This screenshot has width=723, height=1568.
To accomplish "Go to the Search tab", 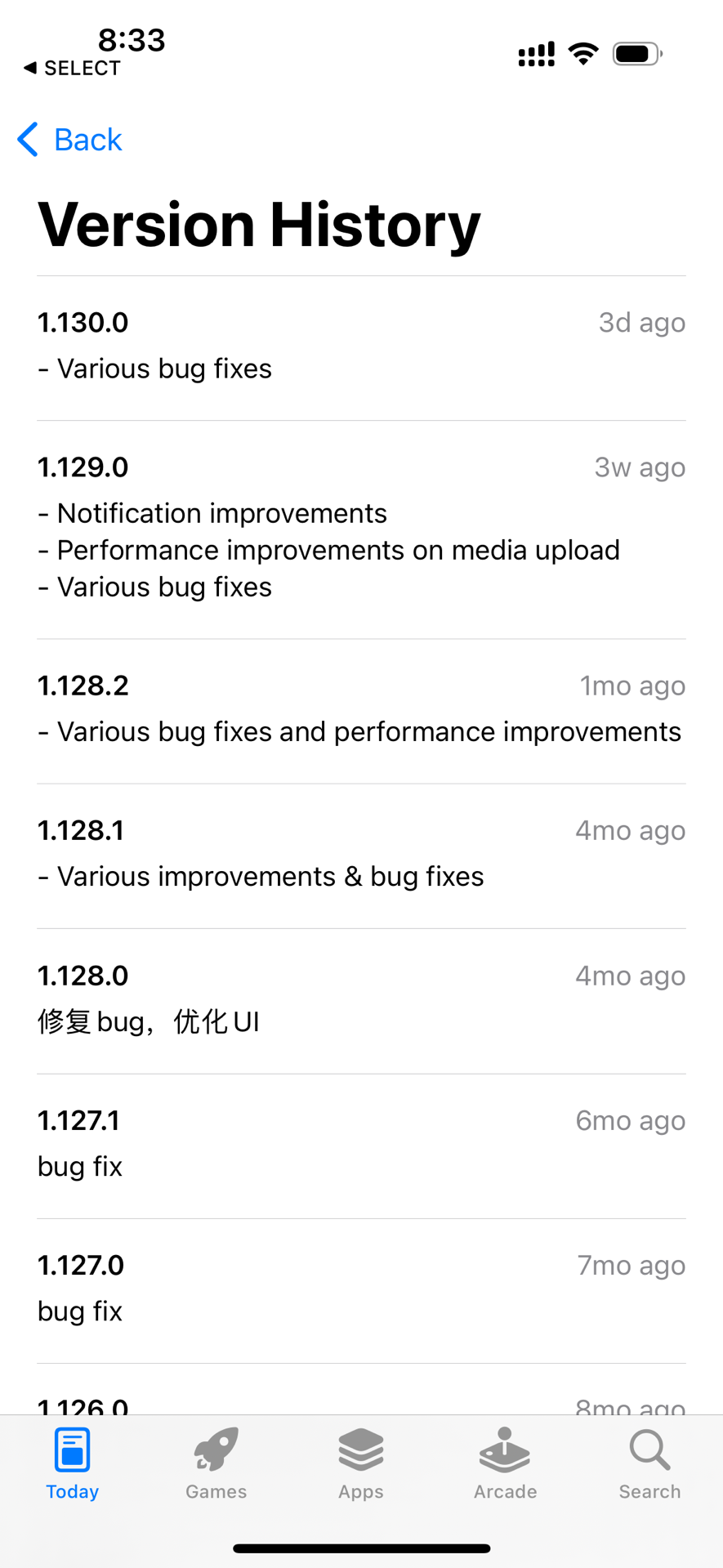I will click(x=649, y=1463).
